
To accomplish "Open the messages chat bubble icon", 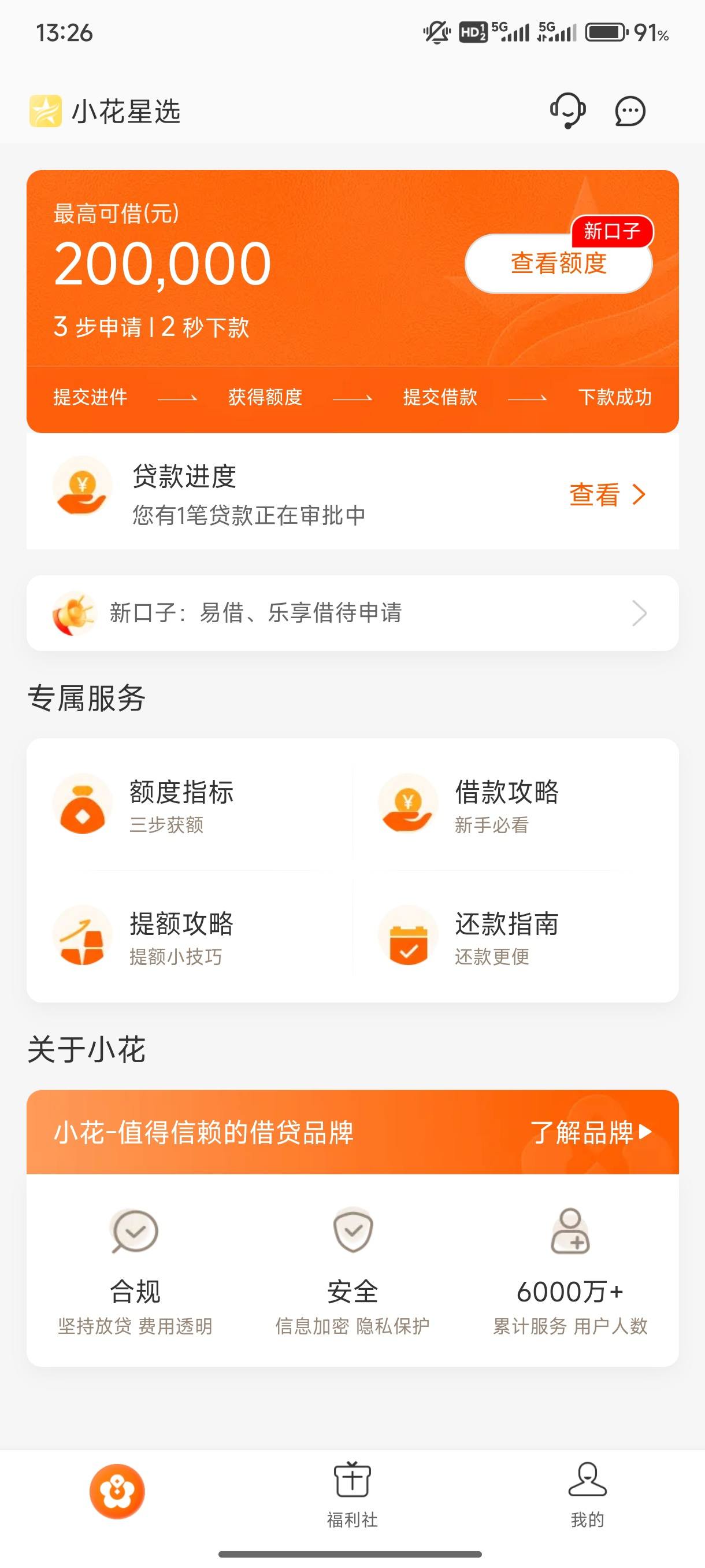I will pos(629,112).
